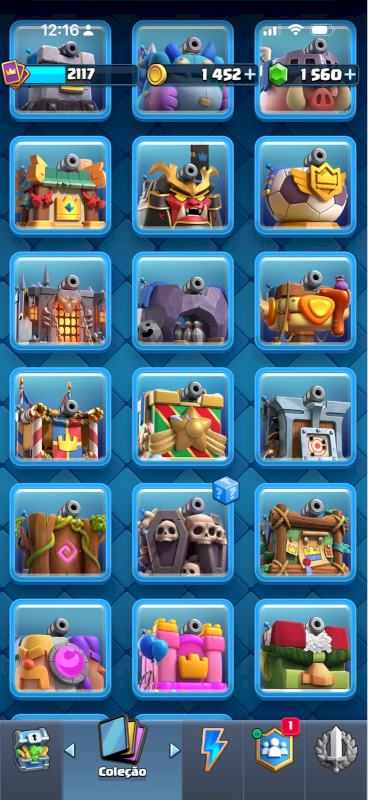Select the green and red gift box skin
The width and height of the screenshot is (368, 800).
tap(183, 418)
